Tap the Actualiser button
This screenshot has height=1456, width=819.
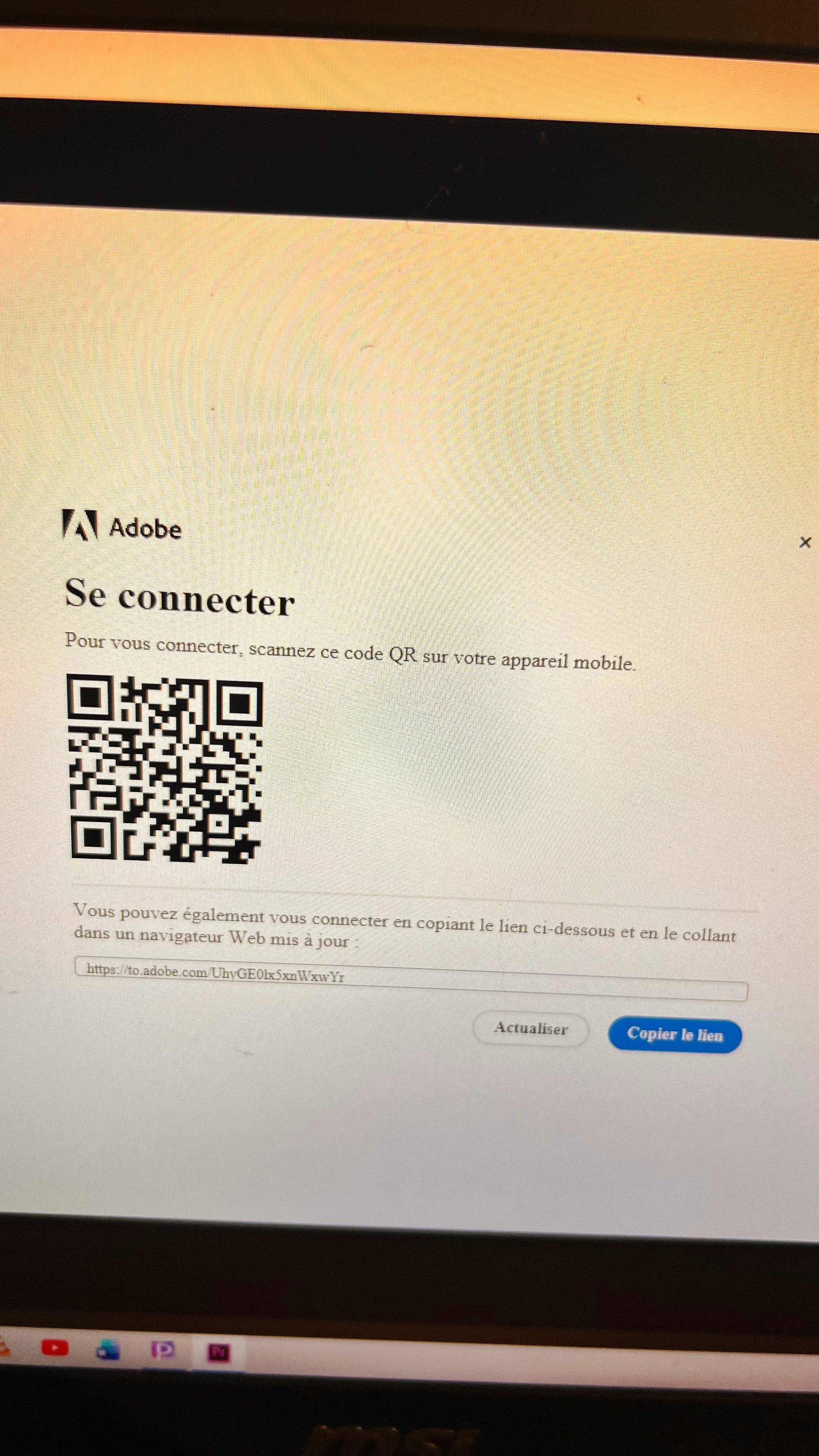pos(530,1028)
